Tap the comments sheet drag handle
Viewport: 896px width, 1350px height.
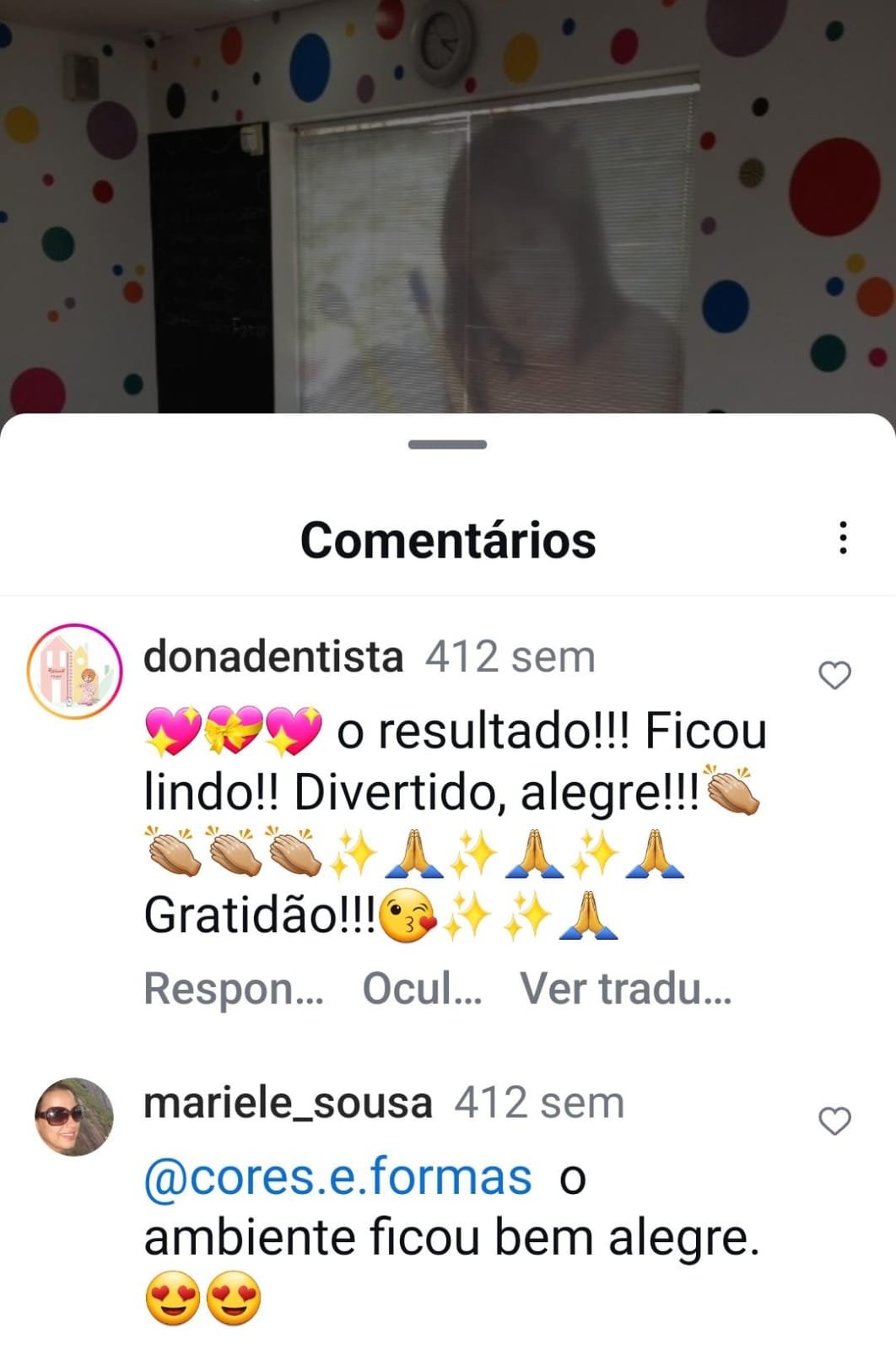(447, 445)
